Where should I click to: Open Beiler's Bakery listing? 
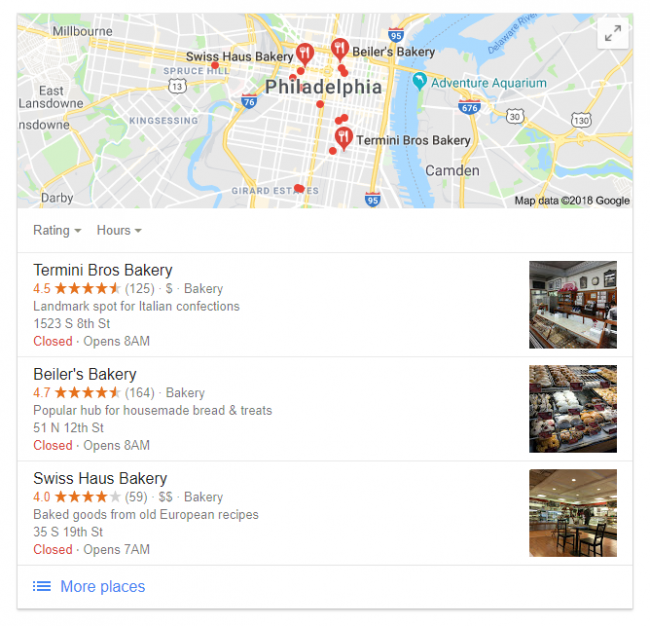tap(85, 374)
